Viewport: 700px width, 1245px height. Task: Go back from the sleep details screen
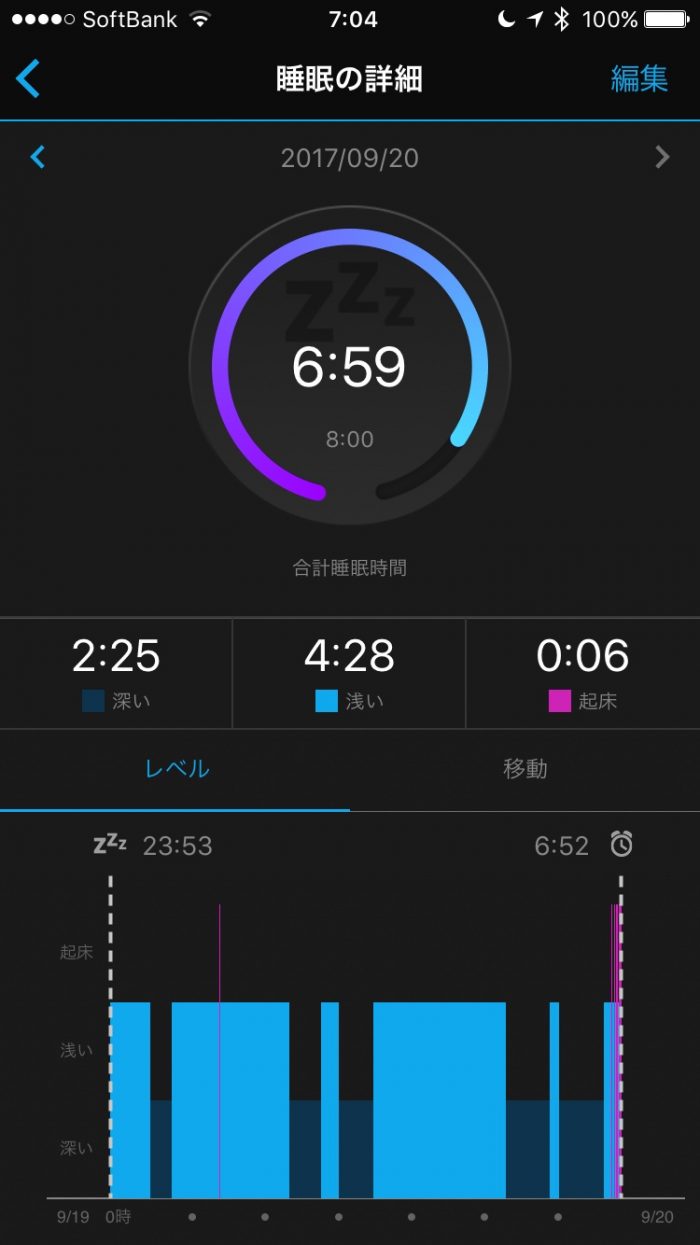(29, 79)
